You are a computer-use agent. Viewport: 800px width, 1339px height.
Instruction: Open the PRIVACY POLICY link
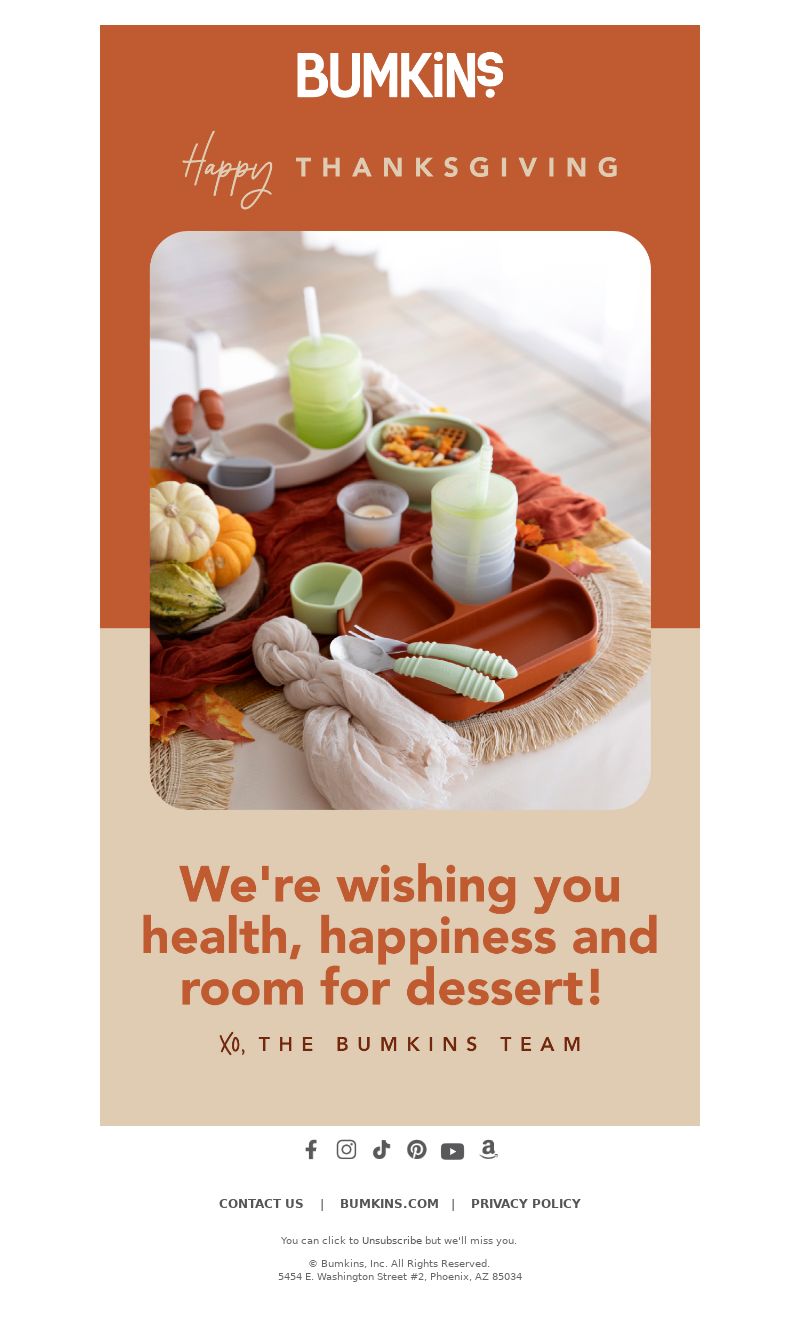(525, 1204)
